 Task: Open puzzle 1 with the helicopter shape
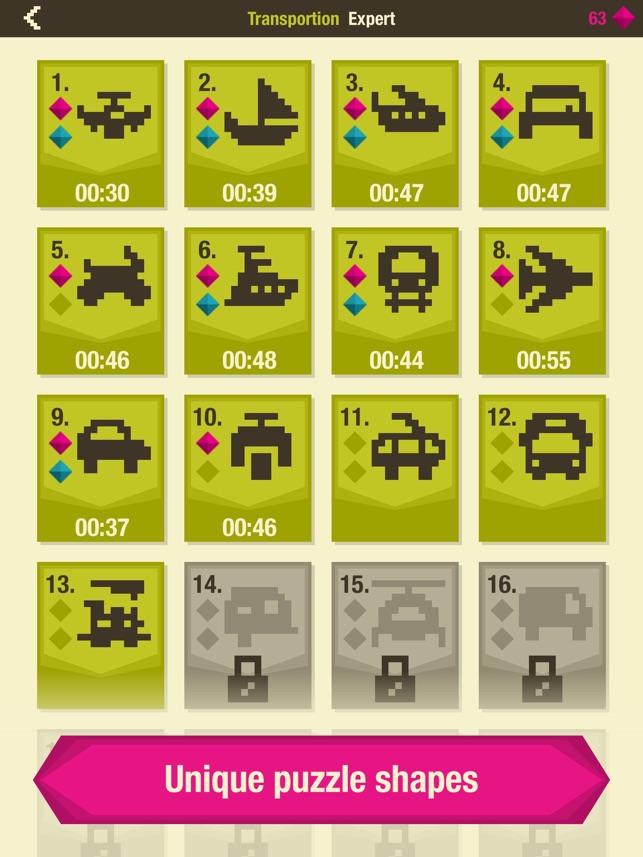point(102,134)
